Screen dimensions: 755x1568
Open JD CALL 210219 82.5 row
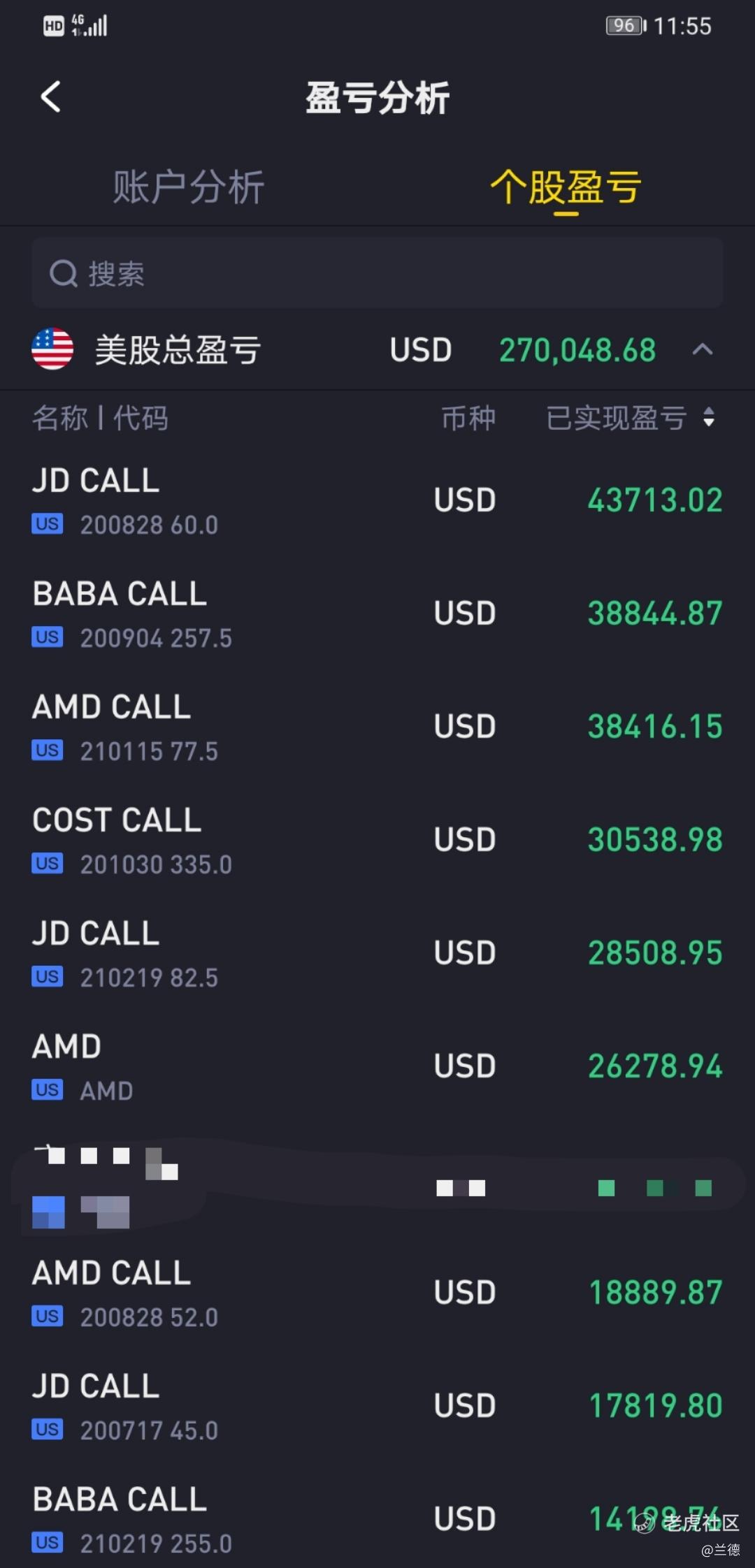377,954
